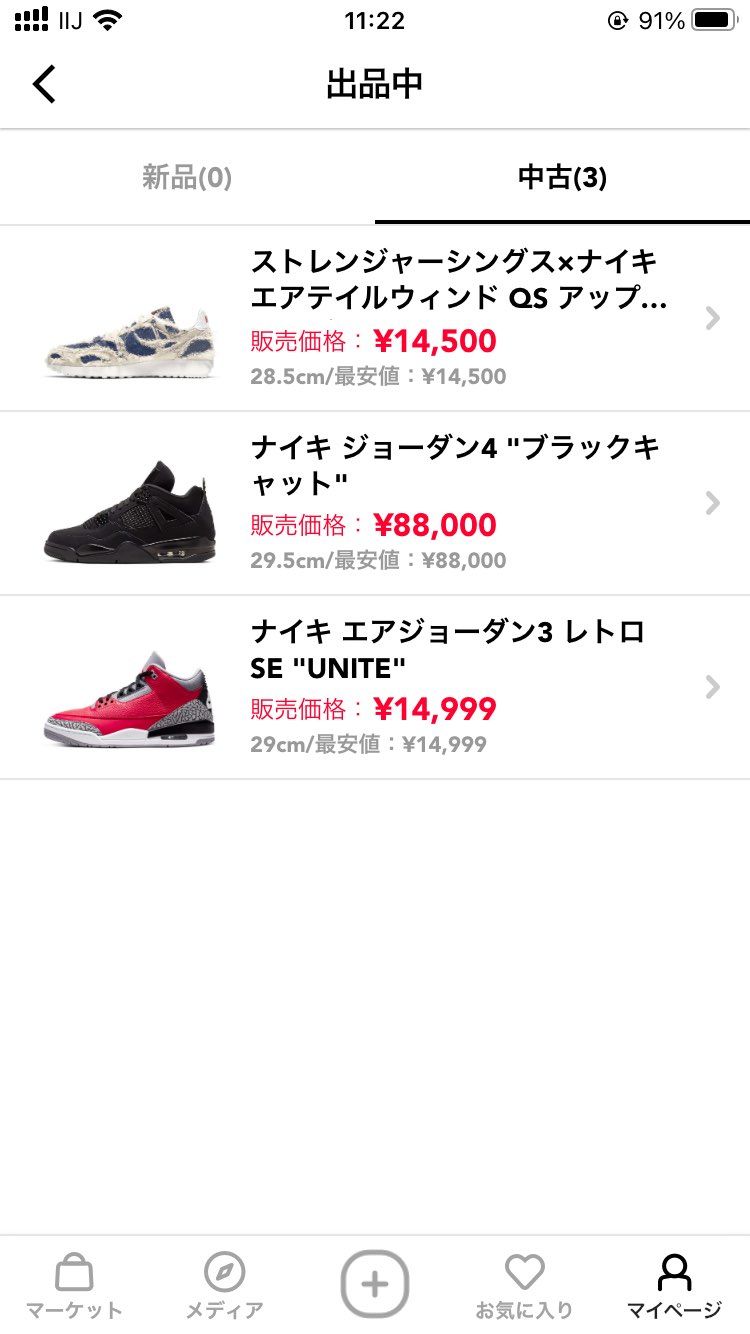Expand the Stranger Things Air Tailwind listing

coord(711,318)
